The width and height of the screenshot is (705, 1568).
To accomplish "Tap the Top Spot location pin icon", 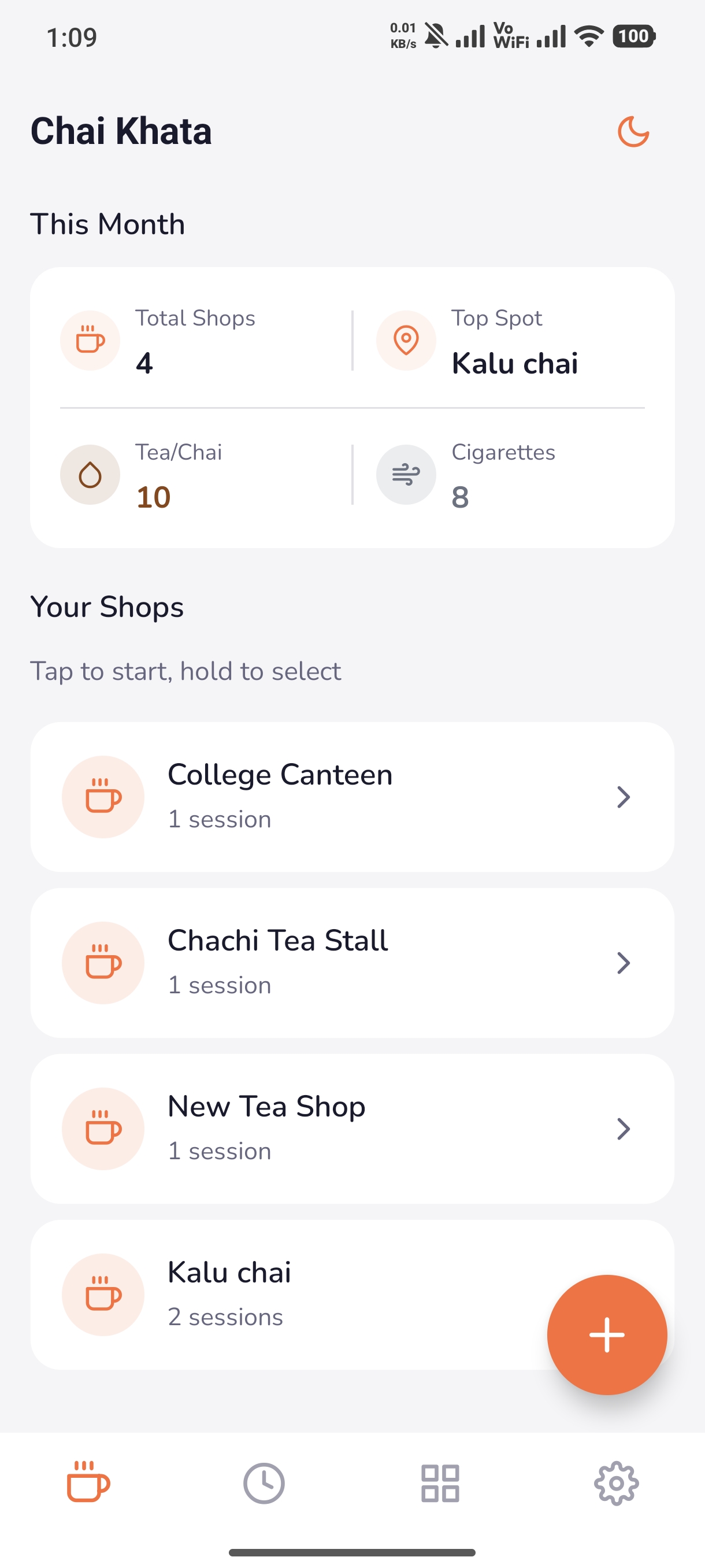I will pyautogui.click(x=406, y=341).
